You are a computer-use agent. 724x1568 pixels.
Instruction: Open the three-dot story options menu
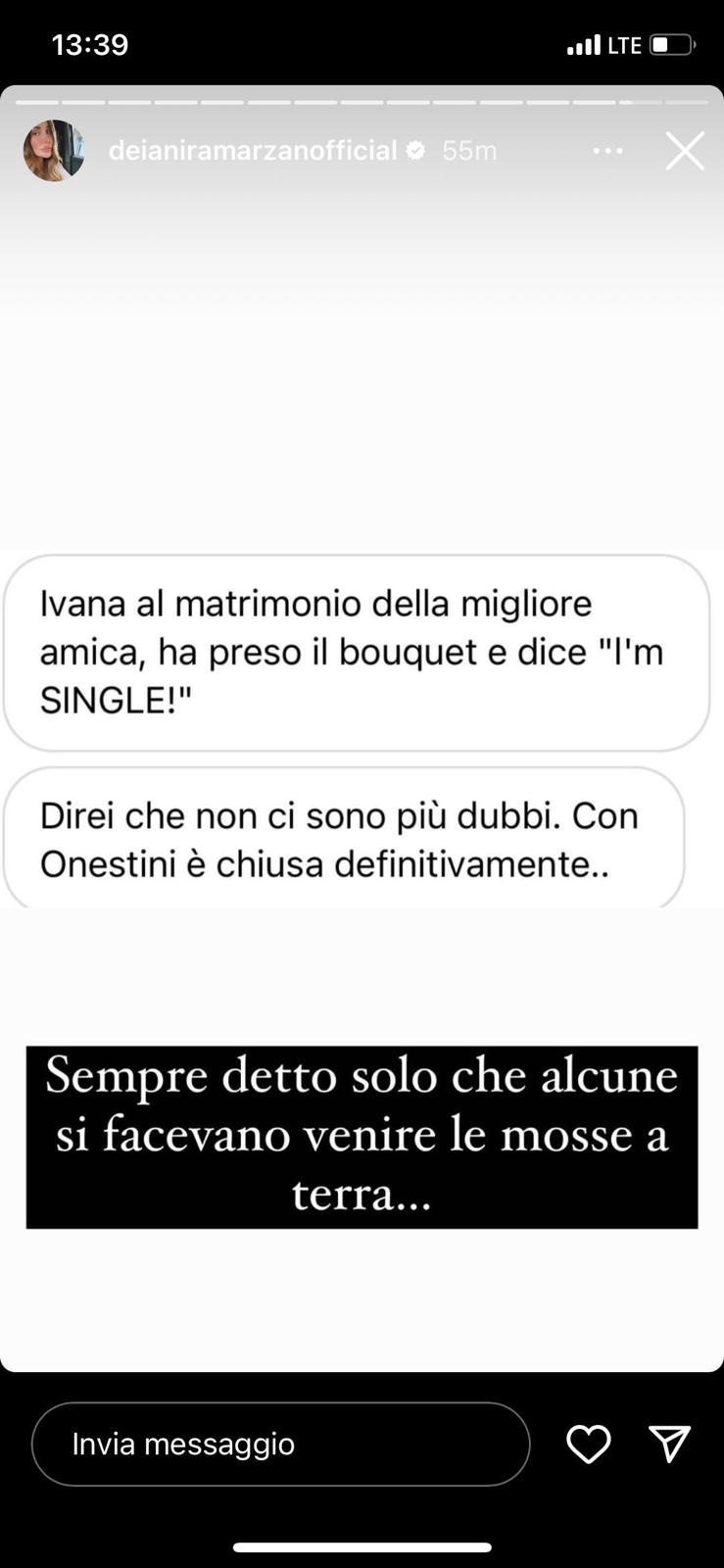607,151
